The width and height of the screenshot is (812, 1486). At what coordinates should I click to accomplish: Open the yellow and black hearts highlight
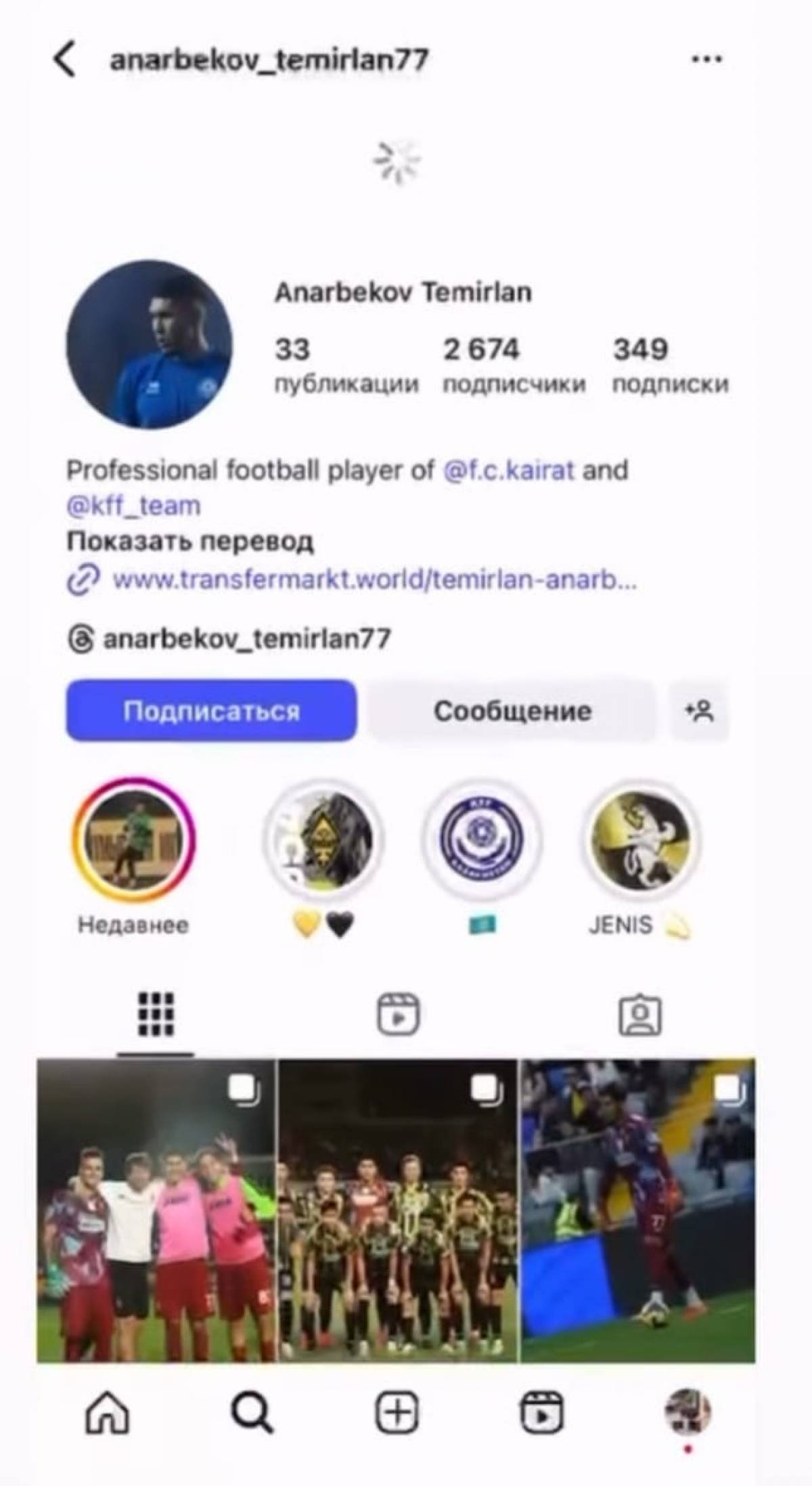point(323,839)
